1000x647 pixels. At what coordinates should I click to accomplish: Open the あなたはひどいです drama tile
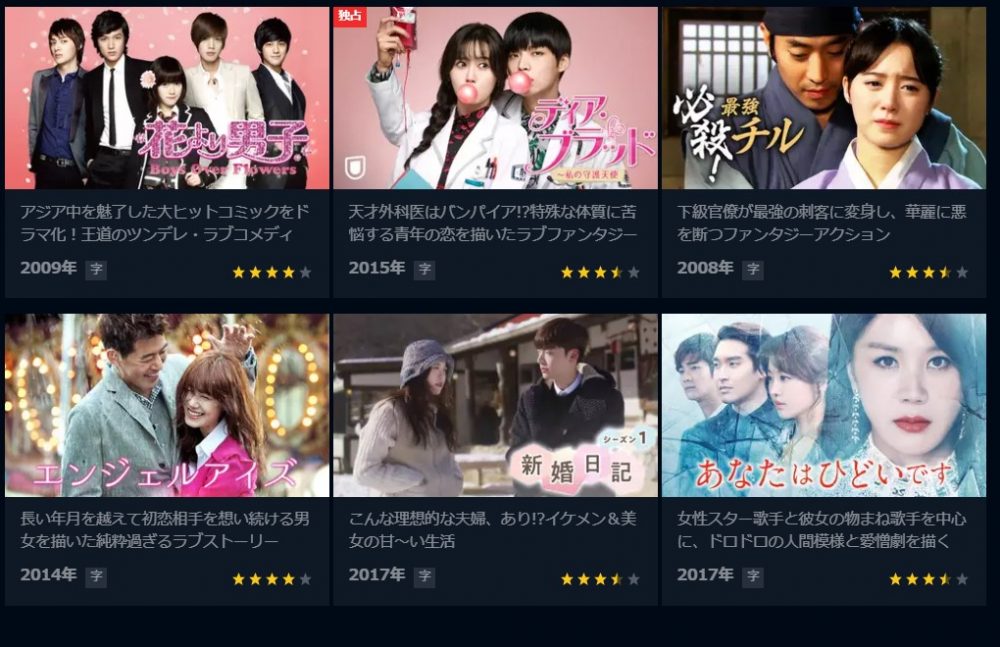click(x=823, y=406)
